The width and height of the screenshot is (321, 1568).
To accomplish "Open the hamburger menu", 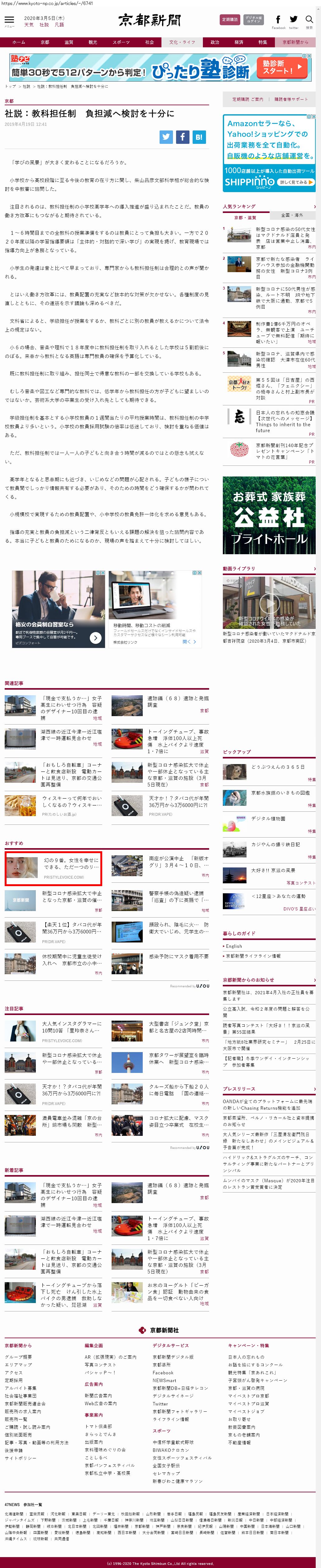I will pyautogui.click(x=9, y=21).
